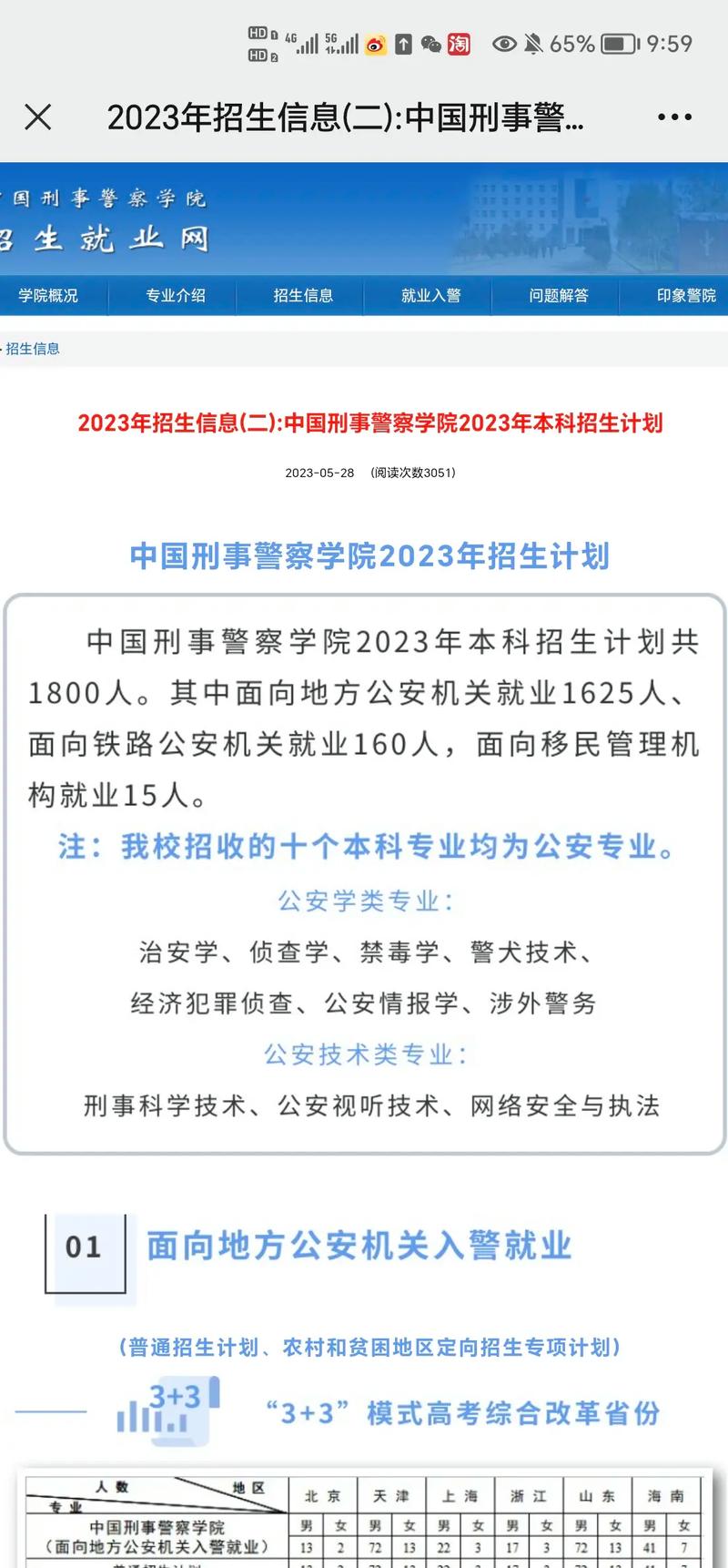Switch to 招生信息 nav item
This screenshot has height=1568, width=728.
pyautogui.click(x=303, y=296)
